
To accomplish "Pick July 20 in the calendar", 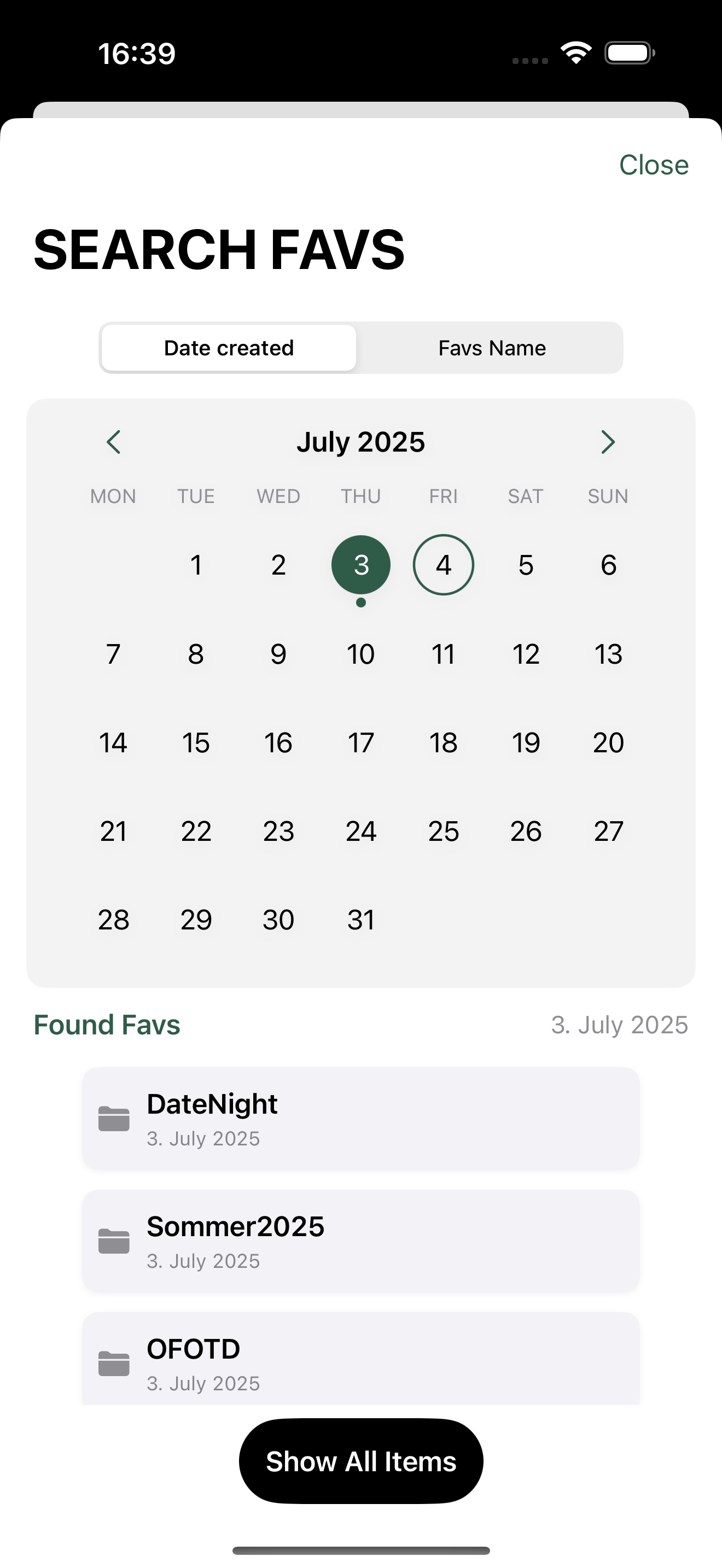I will click(x=608, y=742).
